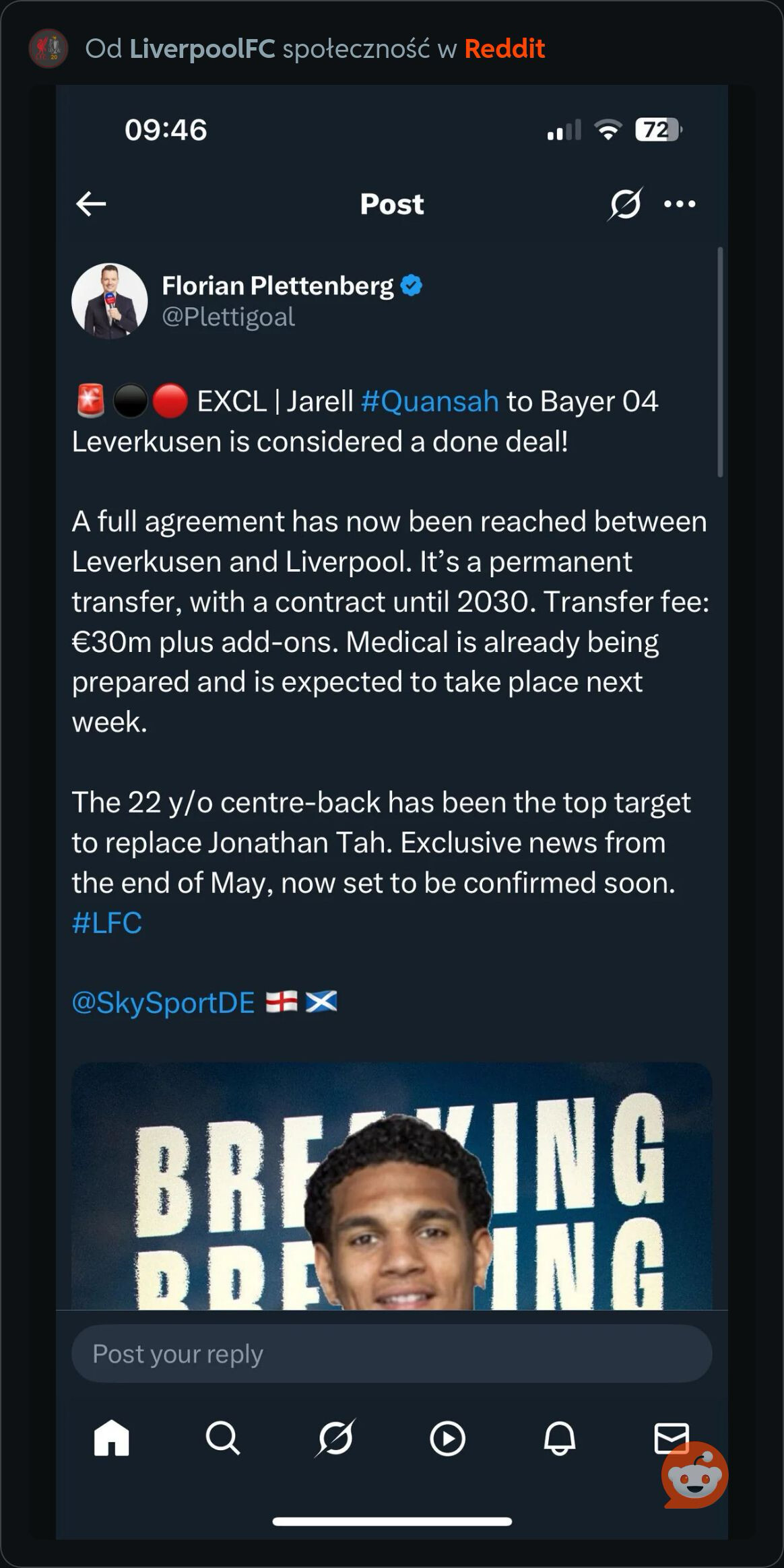Switch to the Search tab
Viewport: 784px width, 1568px height.
pyautogui.click(x=223, y=1439)
